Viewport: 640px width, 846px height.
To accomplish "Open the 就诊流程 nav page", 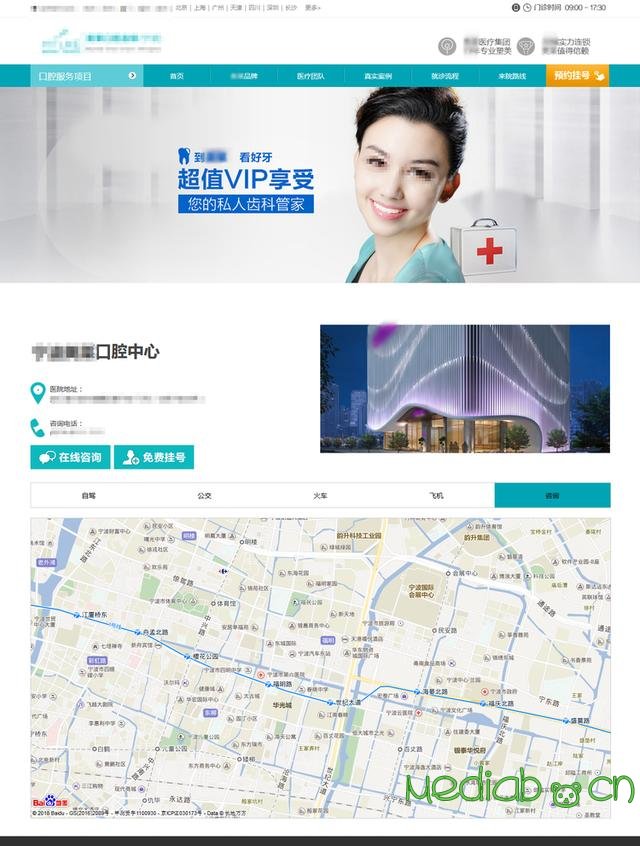I will [445, 76].
